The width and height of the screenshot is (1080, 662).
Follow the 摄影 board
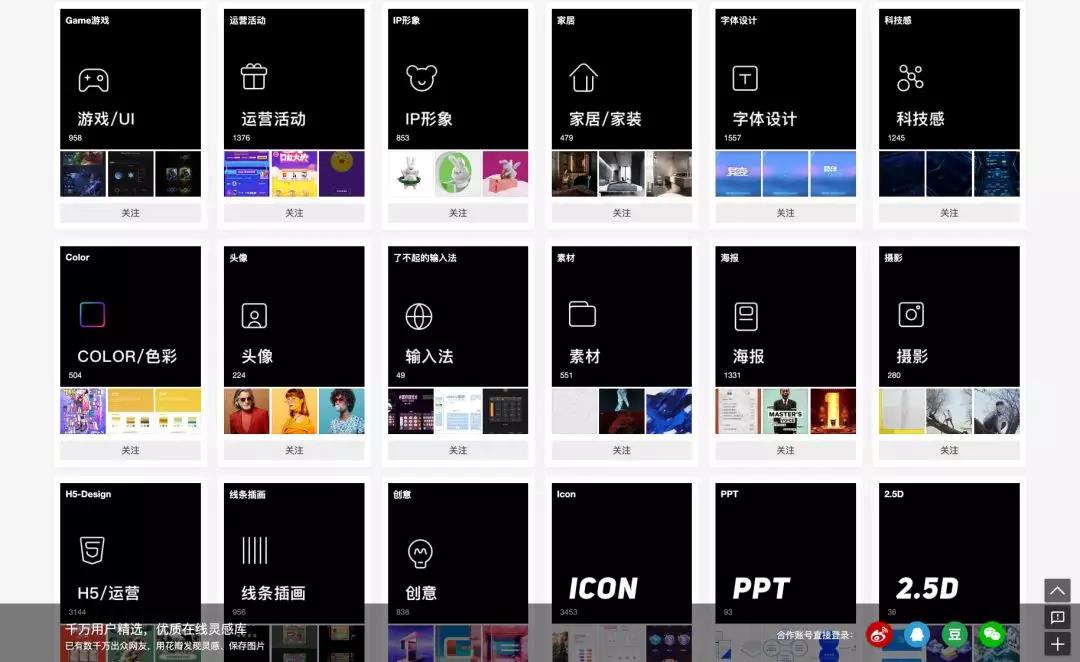[949, 450]
